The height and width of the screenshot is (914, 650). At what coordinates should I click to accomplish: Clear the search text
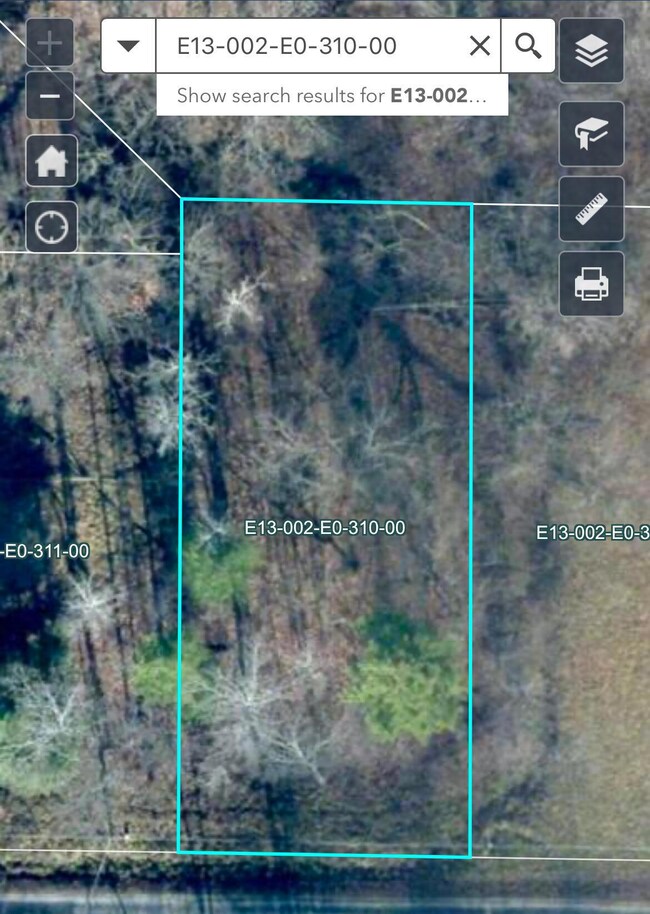point(480,46)
